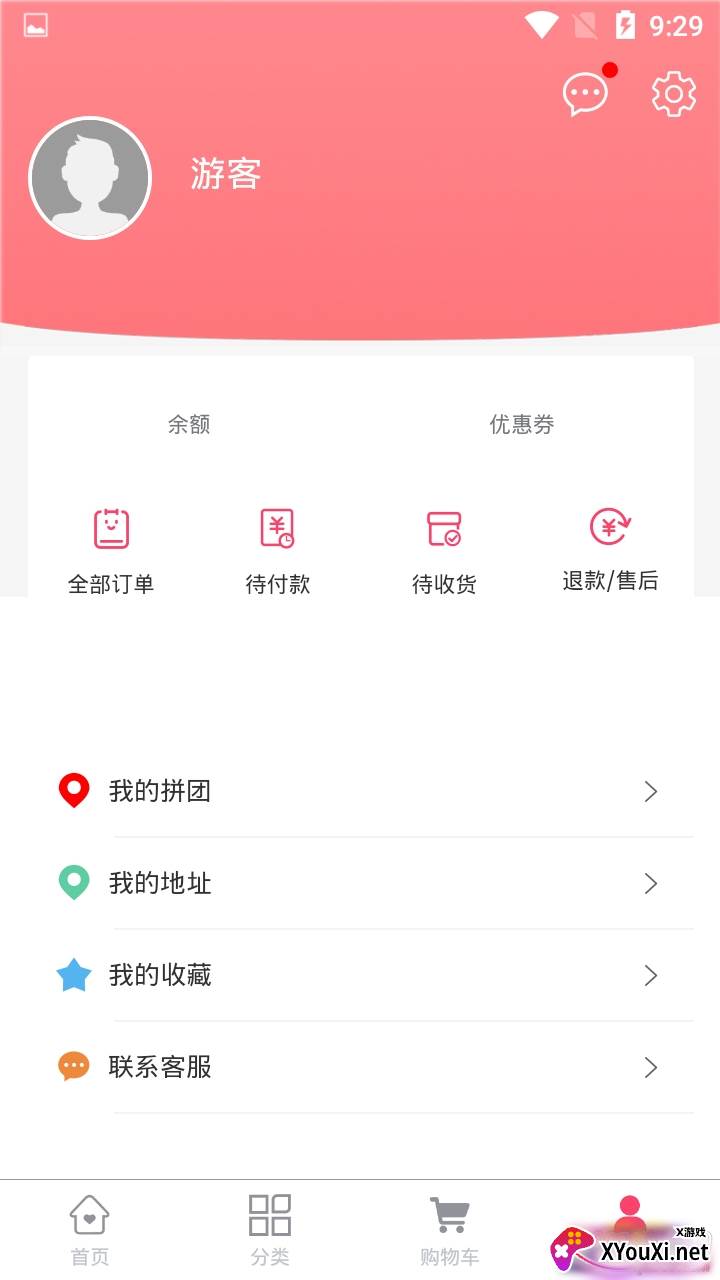Switch to the Categories tab (分类)
720x1280 pixels.
[270, 1230]
